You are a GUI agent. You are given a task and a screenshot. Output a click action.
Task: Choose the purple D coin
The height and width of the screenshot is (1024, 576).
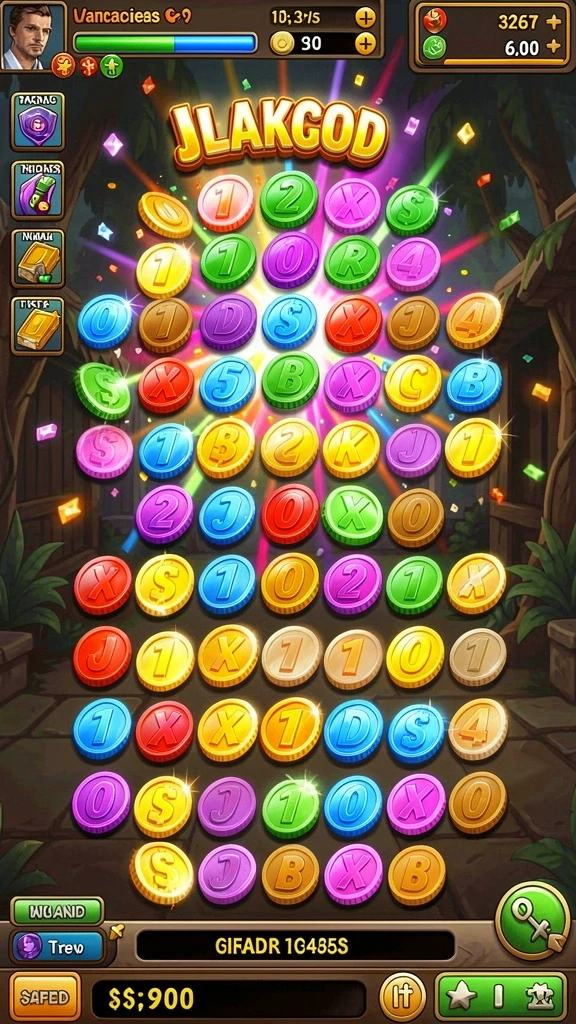point(228,322)
